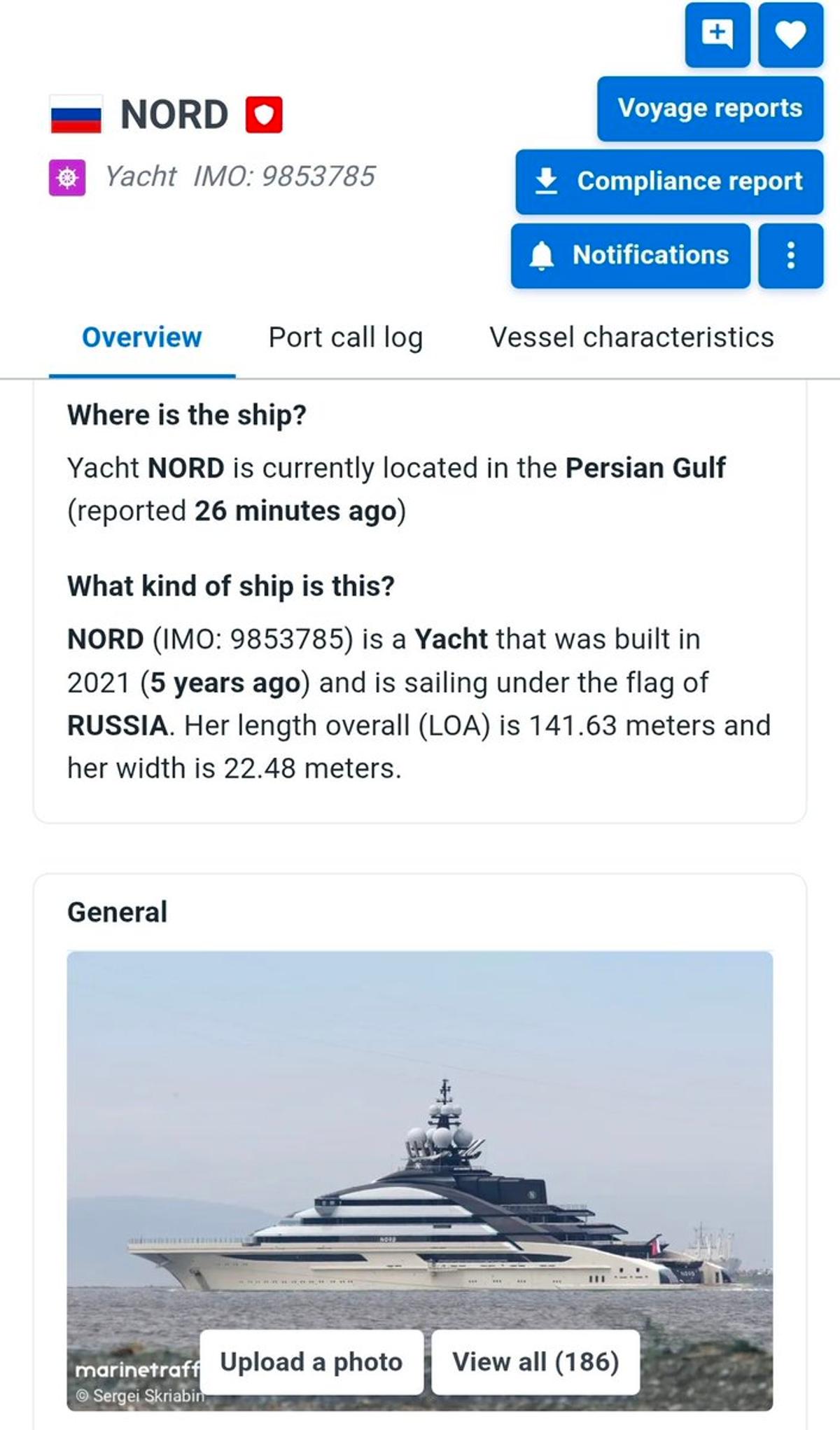Viewport: 840px width, 1430px height.
Task: View all 186 vessel photos
Action: pyautogui.click(x=535, y=1361)
